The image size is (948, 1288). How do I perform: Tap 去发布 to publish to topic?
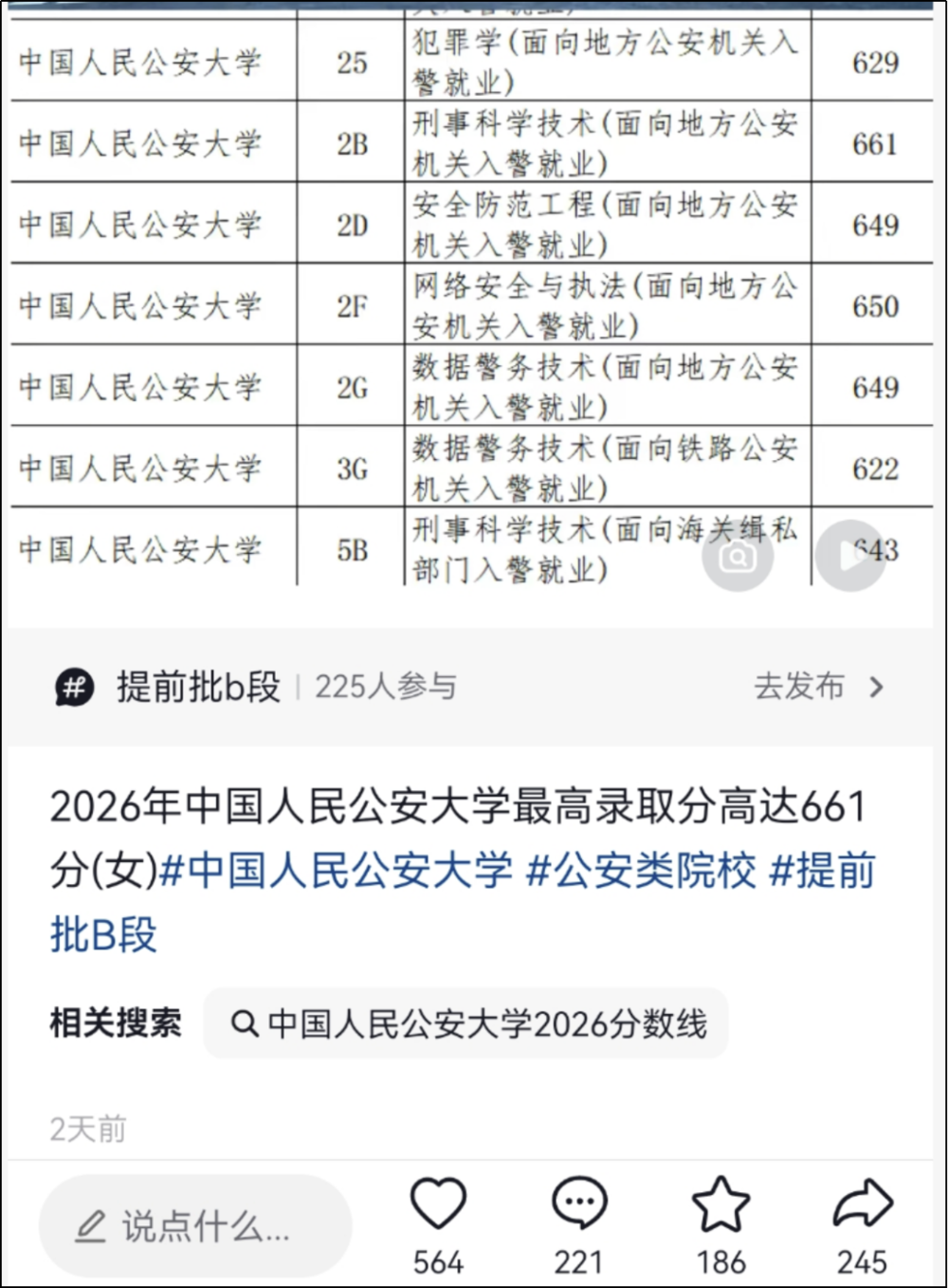(x=819, y=686)
